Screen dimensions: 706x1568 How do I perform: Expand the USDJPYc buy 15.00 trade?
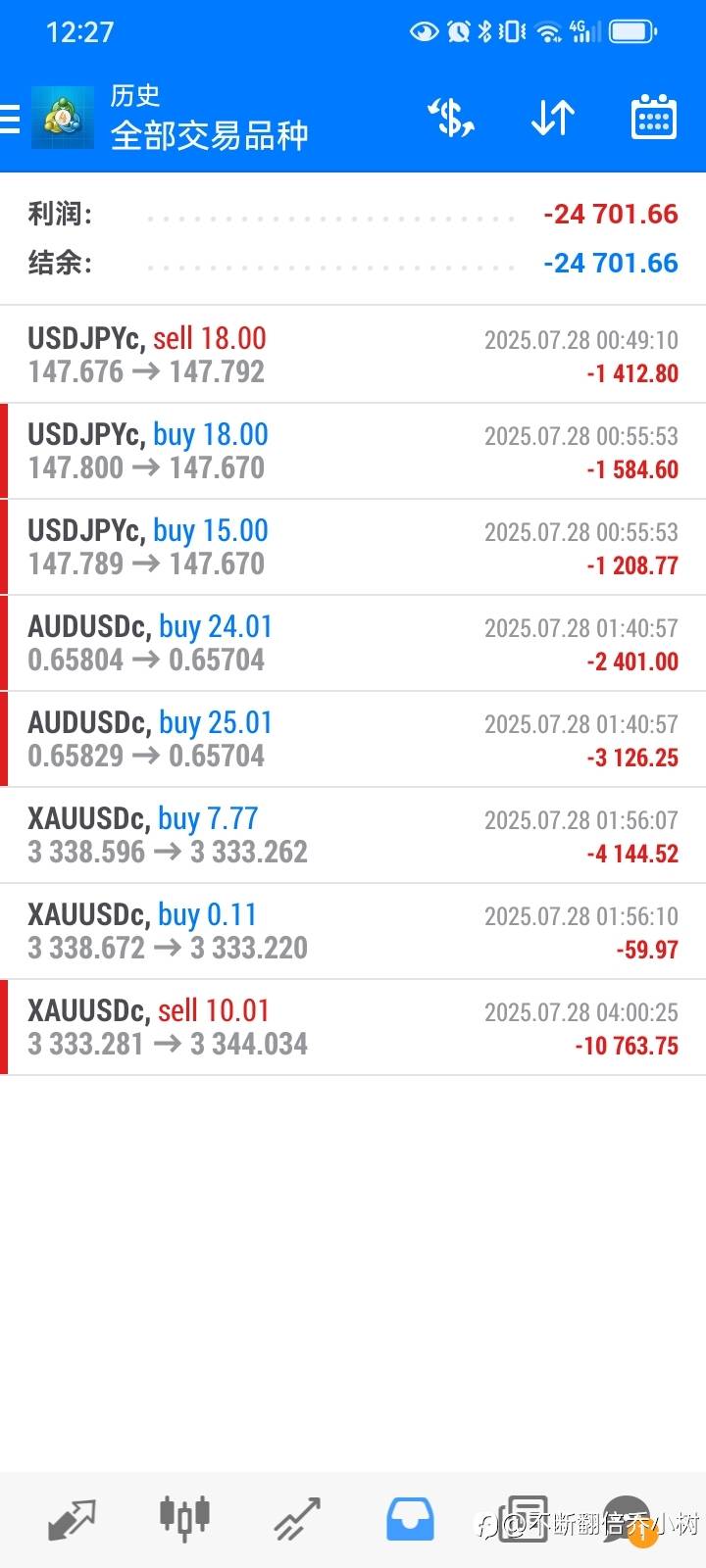[353, 547]
